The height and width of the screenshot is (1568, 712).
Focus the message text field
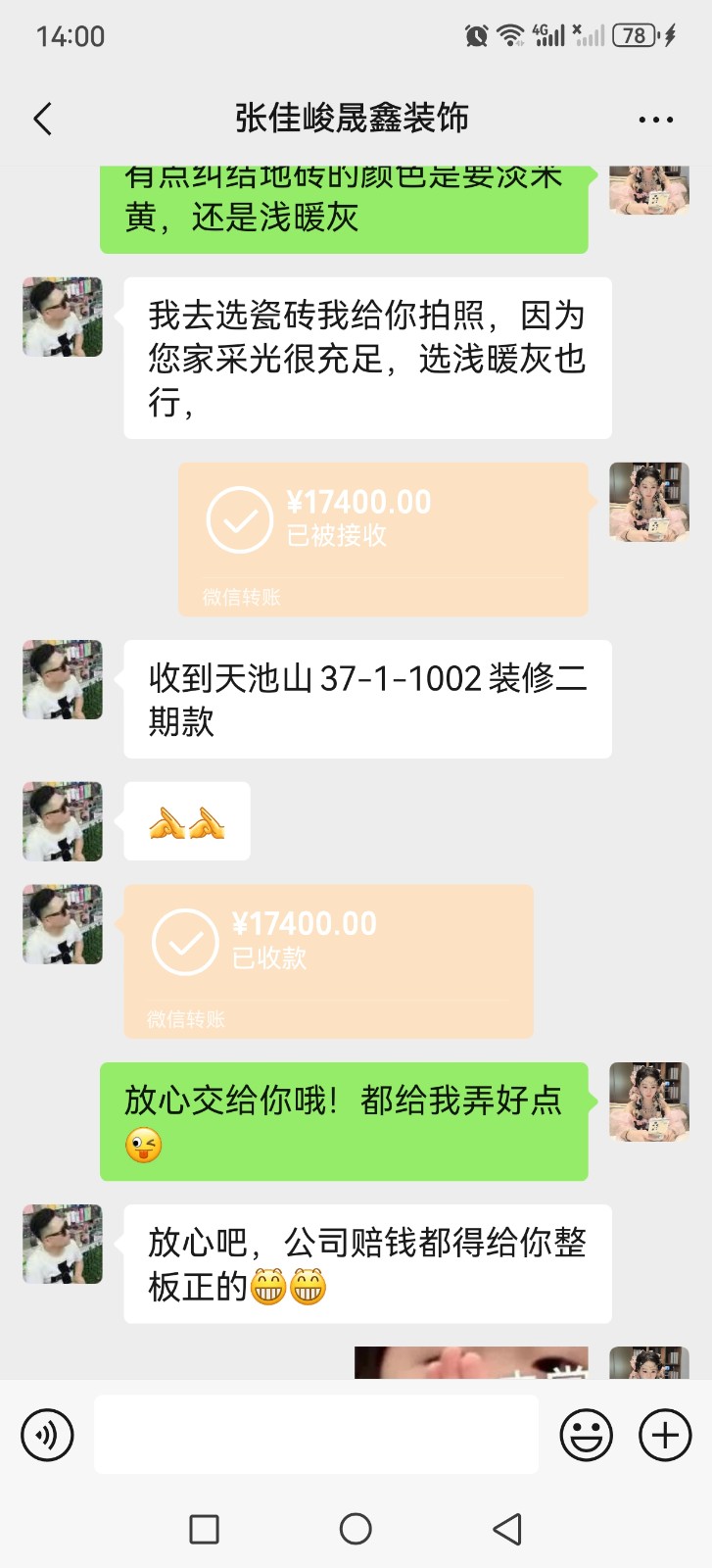point(315,1435)
